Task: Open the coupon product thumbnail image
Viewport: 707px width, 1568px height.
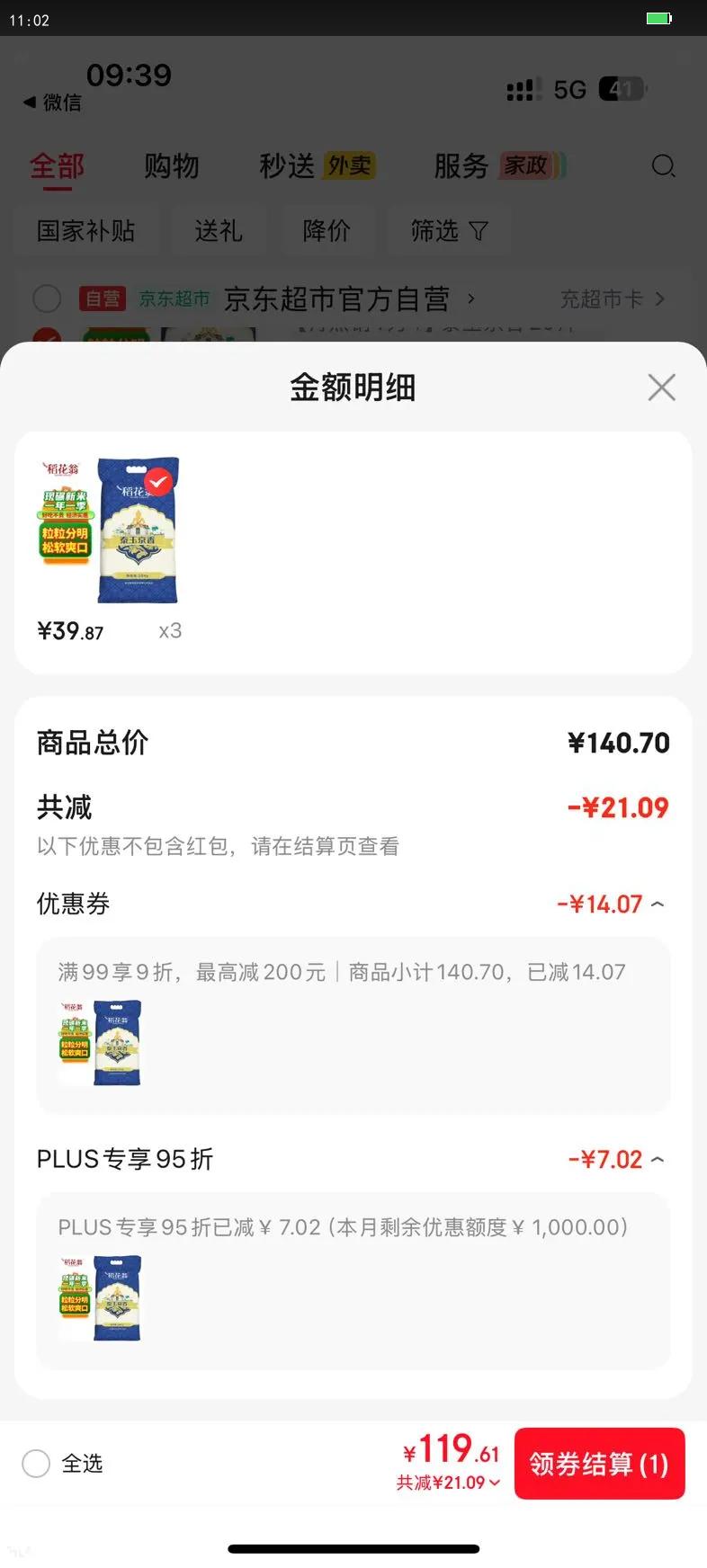Action: 98,1043
